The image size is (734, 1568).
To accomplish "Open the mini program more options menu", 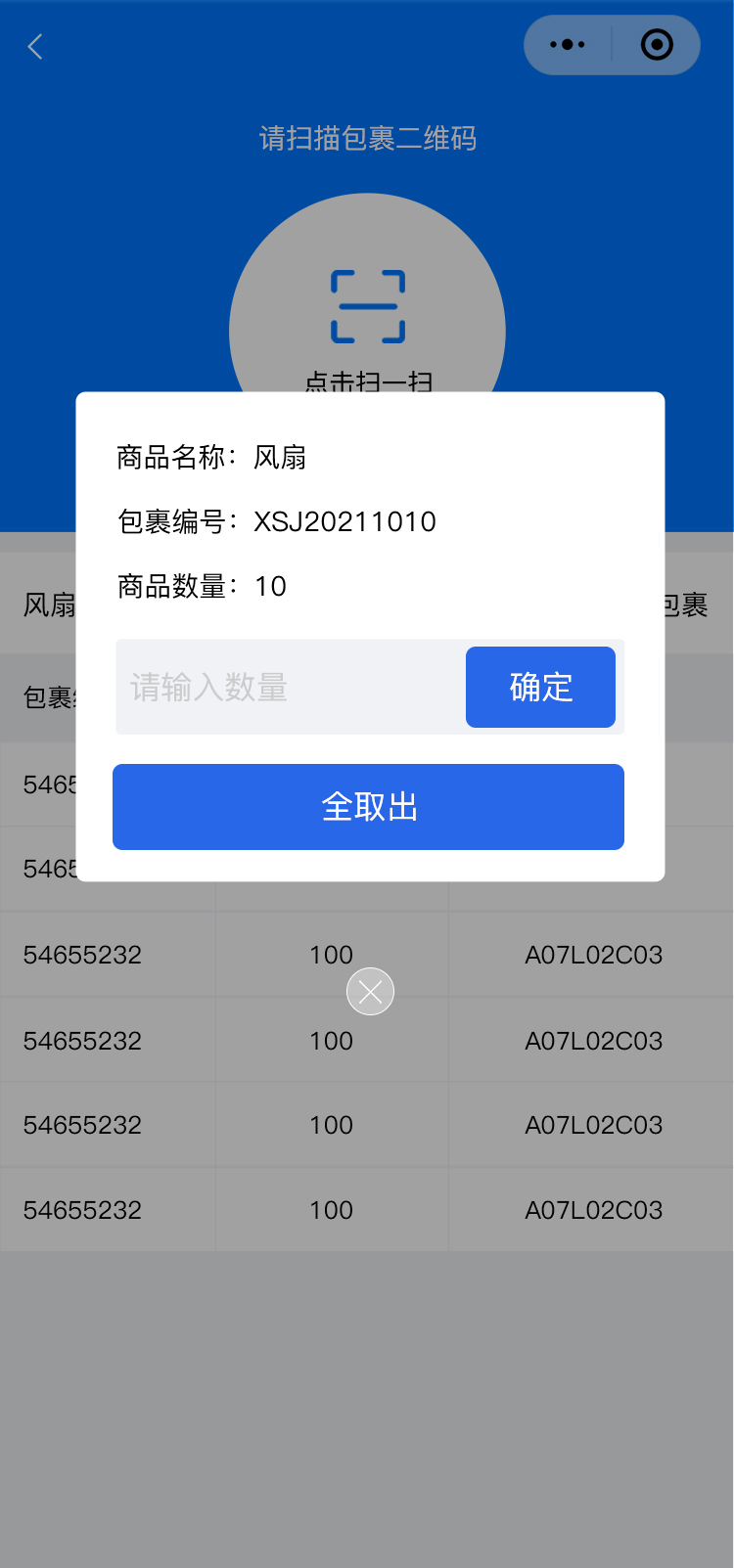I will (568, 45).
